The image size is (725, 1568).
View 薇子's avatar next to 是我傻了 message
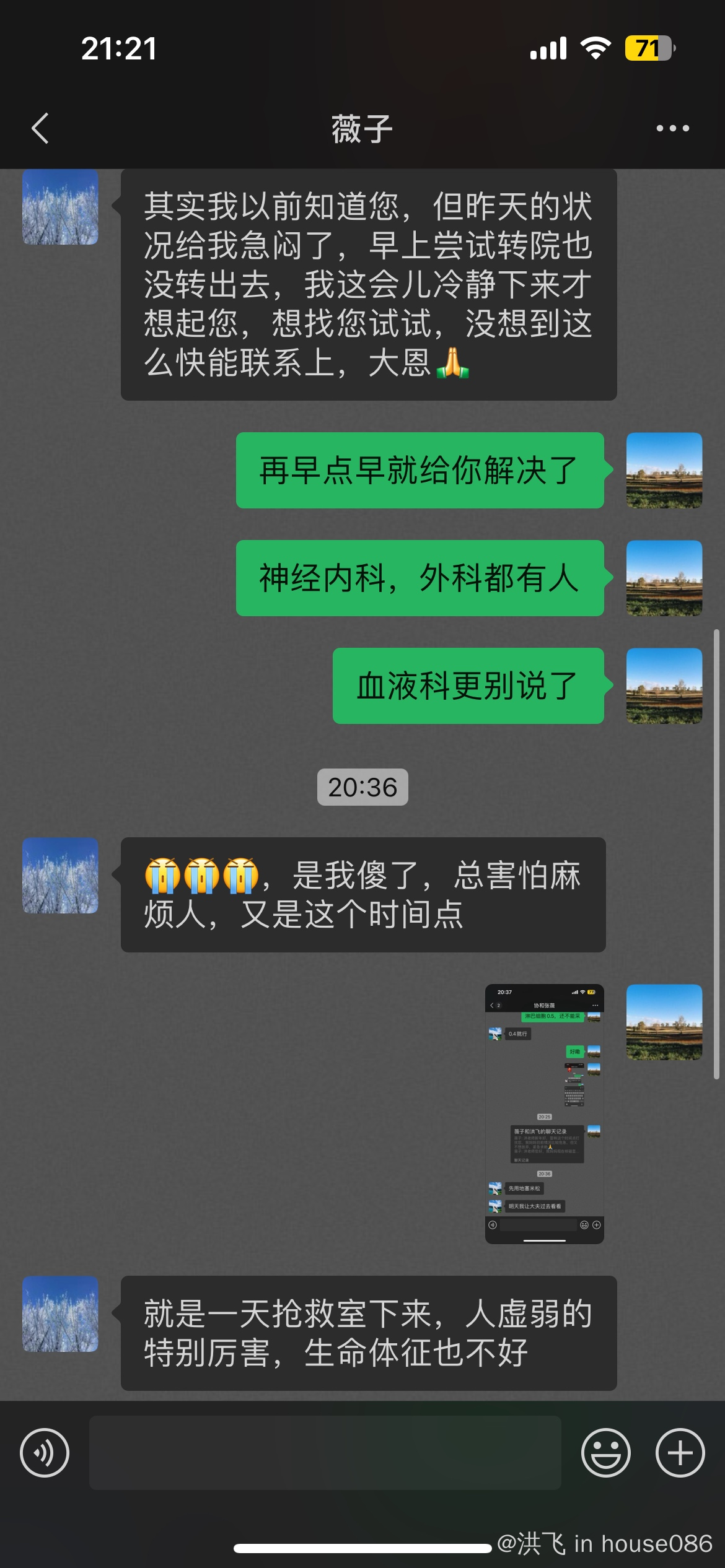tap(60, 875)
